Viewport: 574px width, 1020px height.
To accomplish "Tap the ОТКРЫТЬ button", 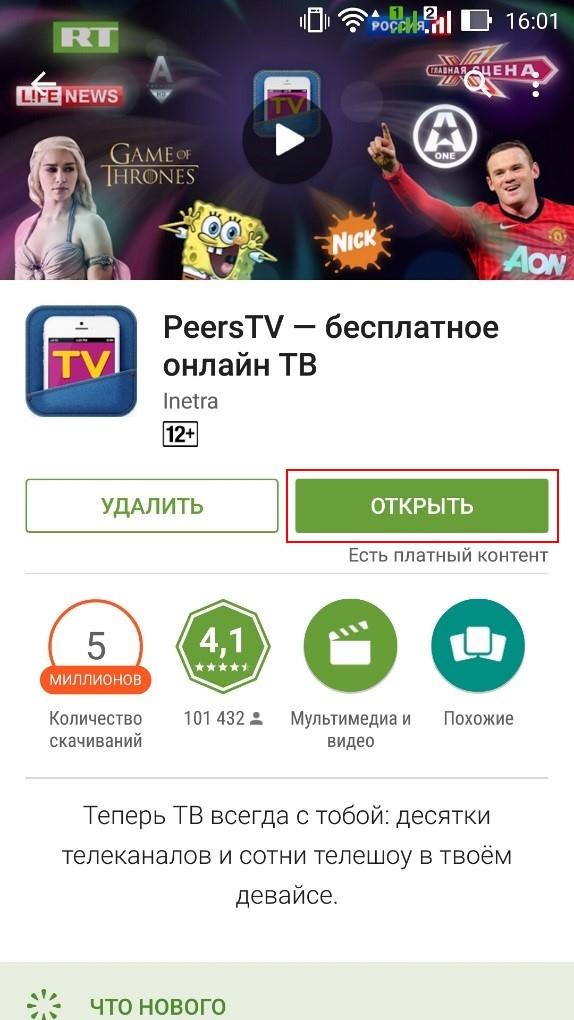I will point(422,505).
